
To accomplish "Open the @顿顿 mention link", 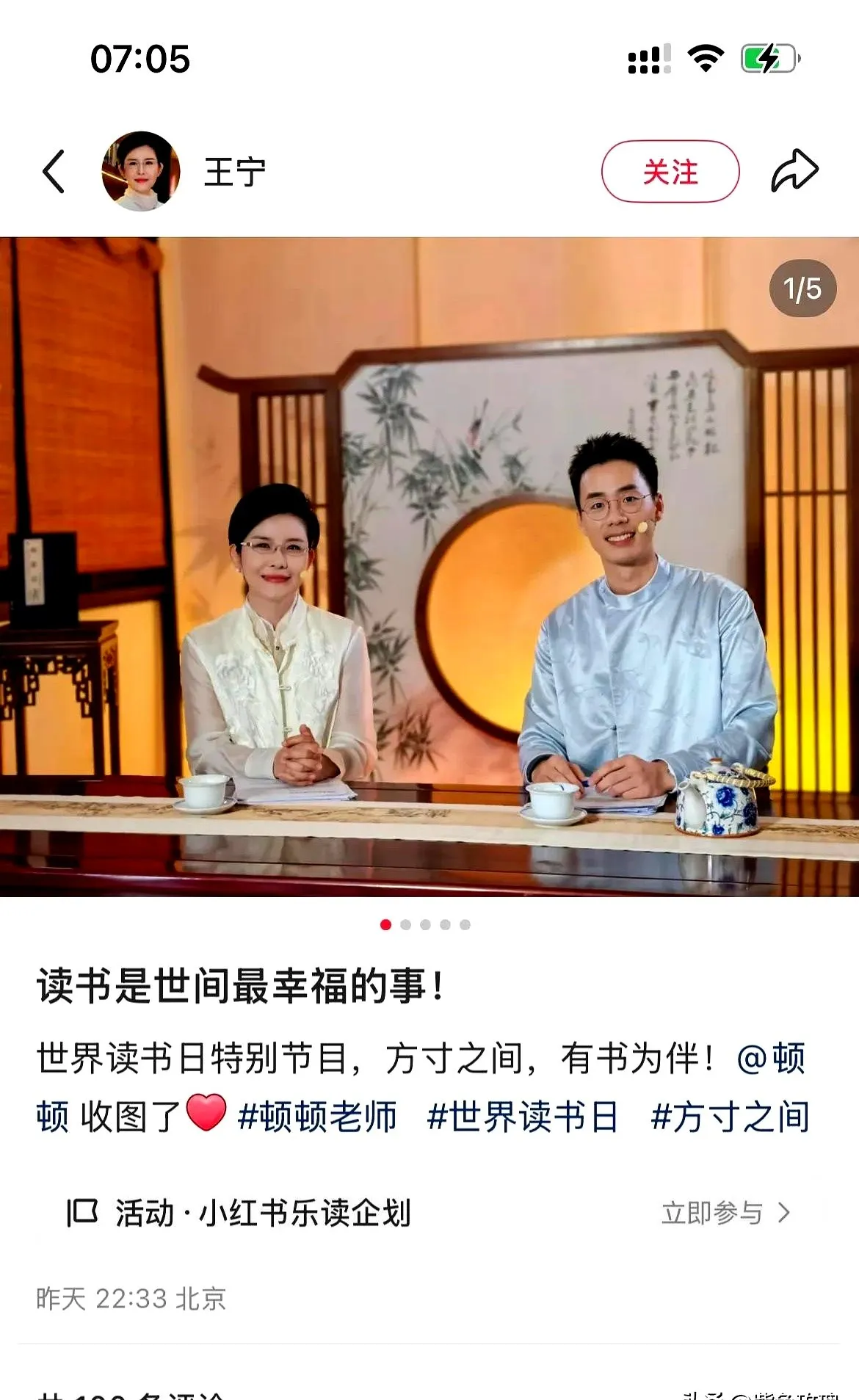I will [x=771, y=1059].
